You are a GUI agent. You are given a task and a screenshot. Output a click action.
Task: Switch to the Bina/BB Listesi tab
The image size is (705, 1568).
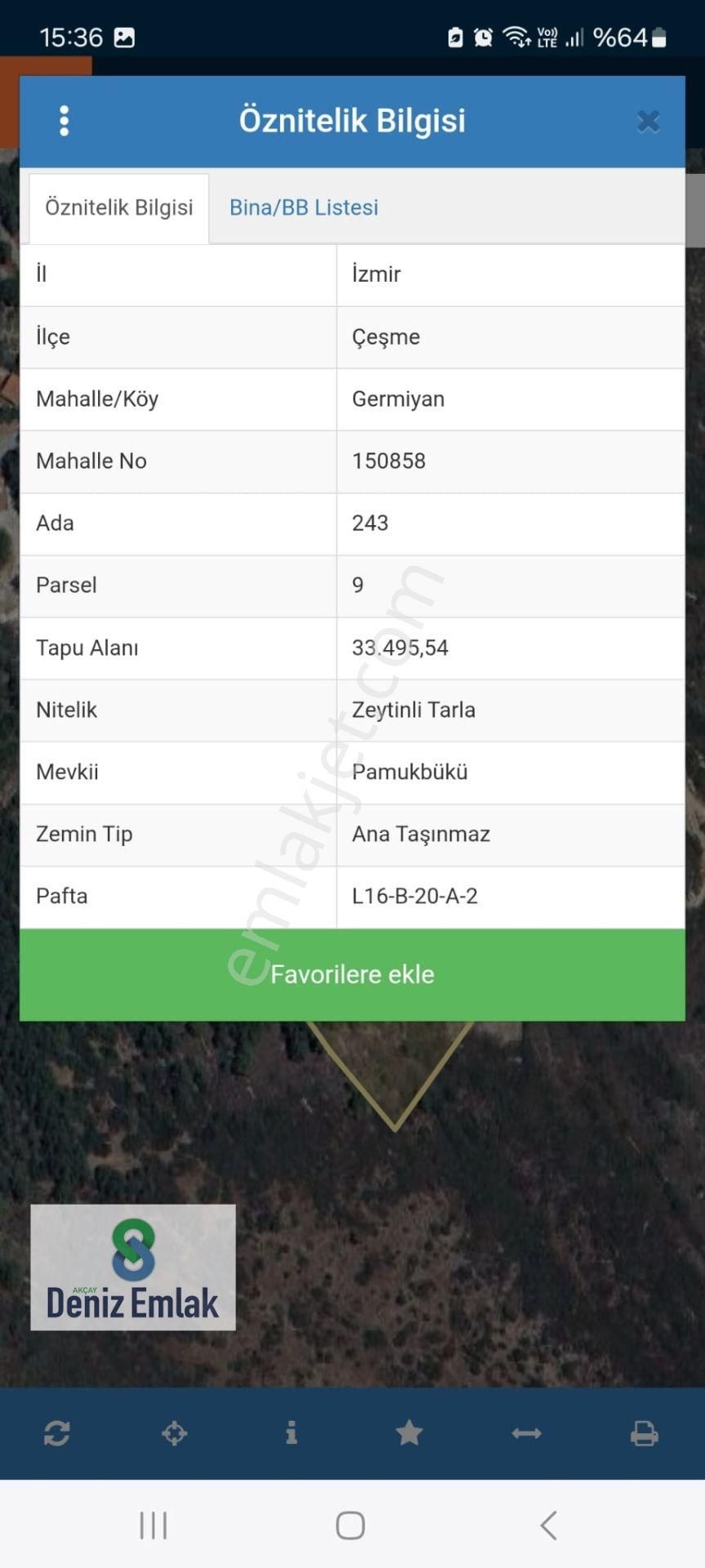[303, 207]
